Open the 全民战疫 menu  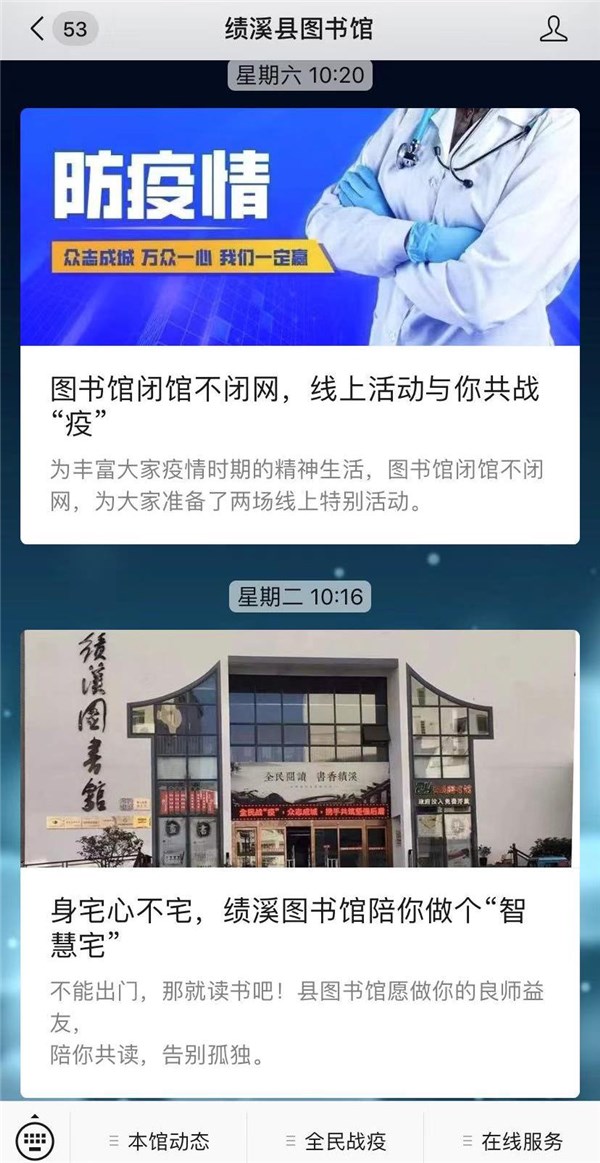[336, 1140]
